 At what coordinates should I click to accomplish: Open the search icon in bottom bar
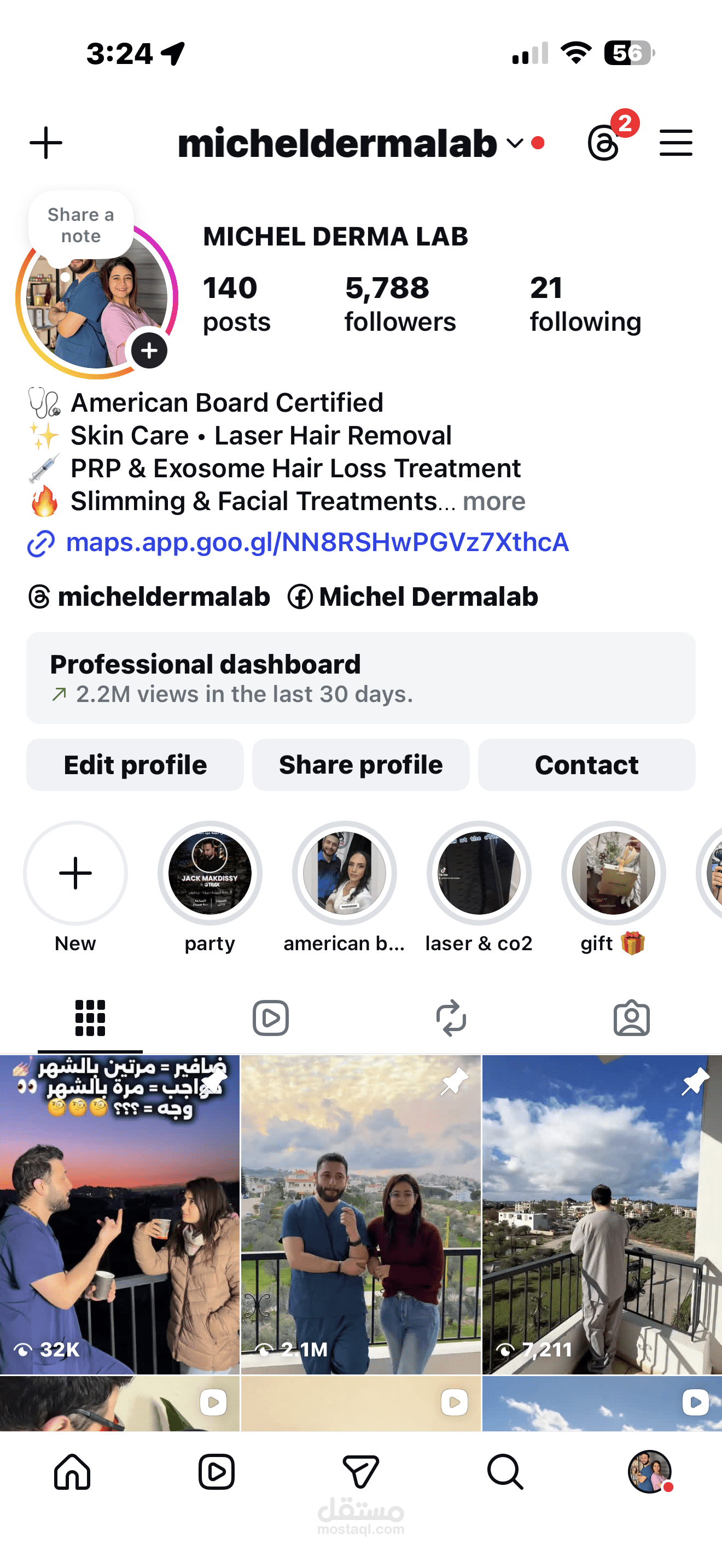[505, 1472]
